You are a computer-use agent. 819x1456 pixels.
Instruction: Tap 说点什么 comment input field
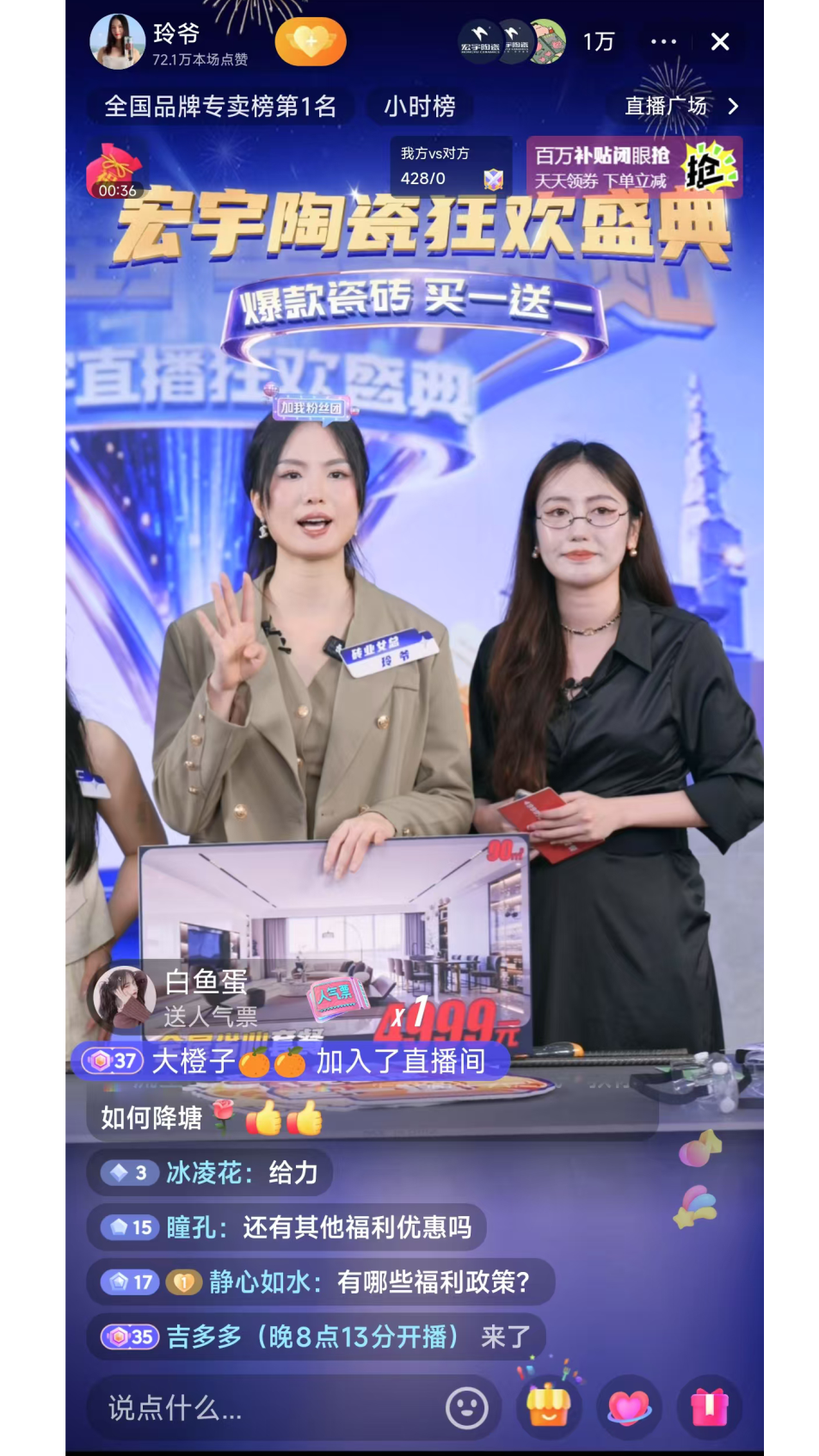tap(258, 1409)
